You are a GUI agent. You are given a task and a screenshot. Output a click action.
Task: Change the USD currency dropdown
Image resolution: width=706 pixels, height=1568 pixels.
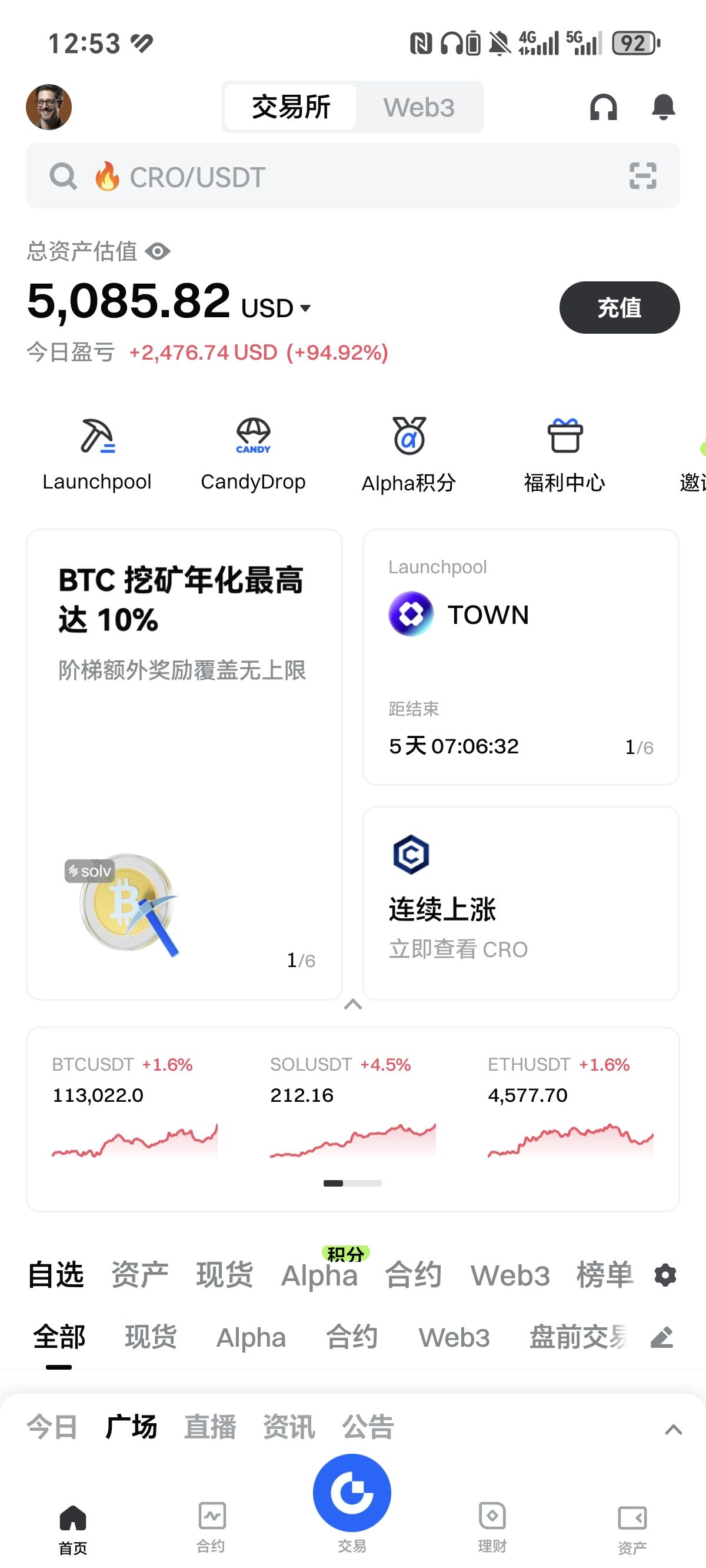[x=277, y=308]
